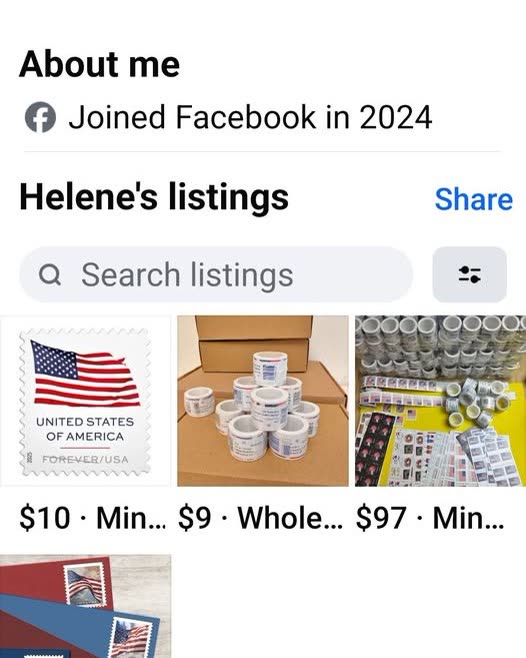526x658 pixels.
Task: Open the listings filter options
Action: coord(469,274)
